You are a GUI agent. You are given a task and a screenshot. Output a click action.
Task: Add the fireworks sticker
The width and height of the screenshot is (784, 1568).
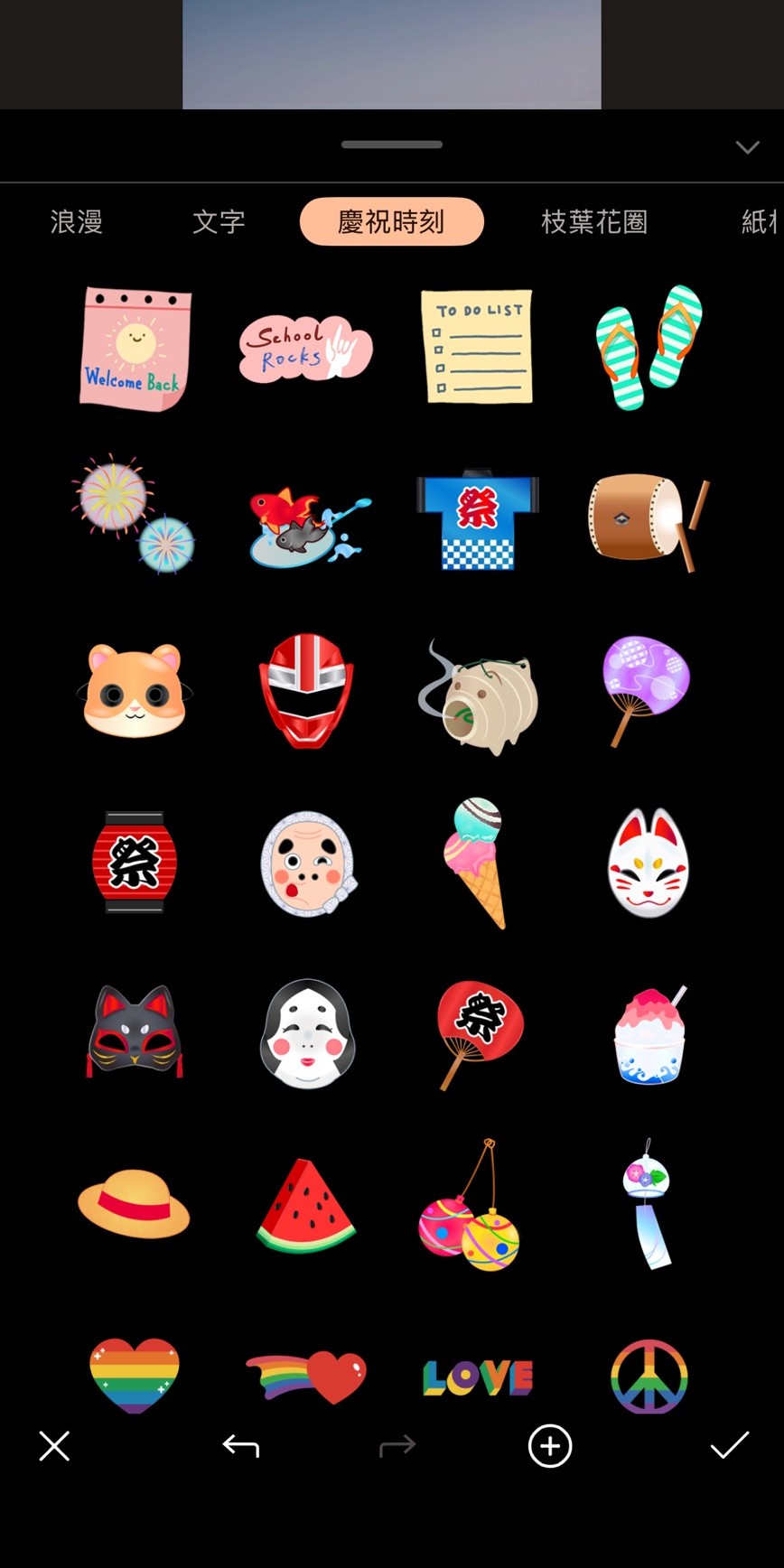[x=135, y=515]
